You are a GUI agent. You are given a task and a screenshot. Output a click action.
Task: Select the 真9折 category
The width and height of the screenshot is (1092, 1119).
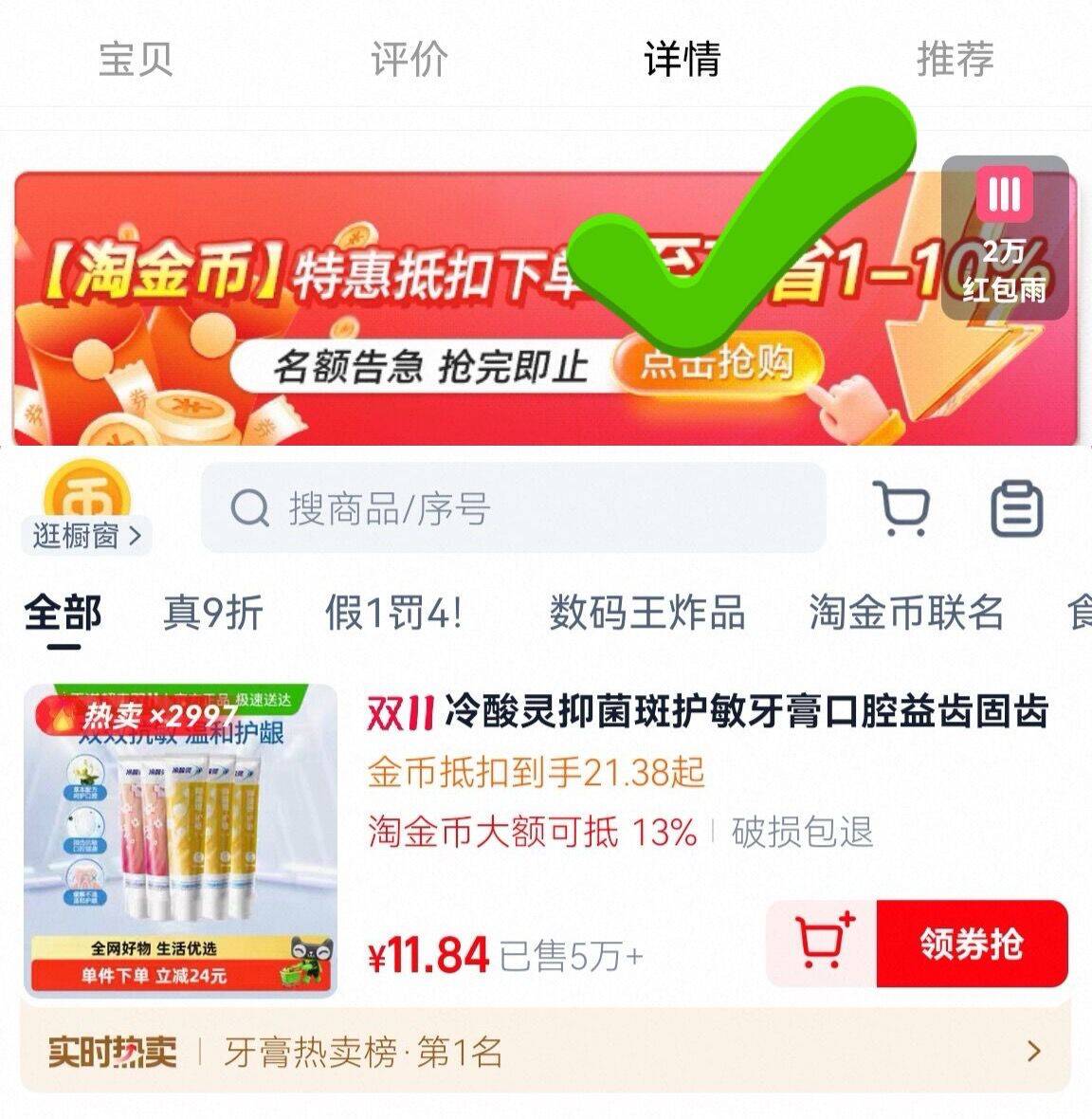(x=212, y=613)
